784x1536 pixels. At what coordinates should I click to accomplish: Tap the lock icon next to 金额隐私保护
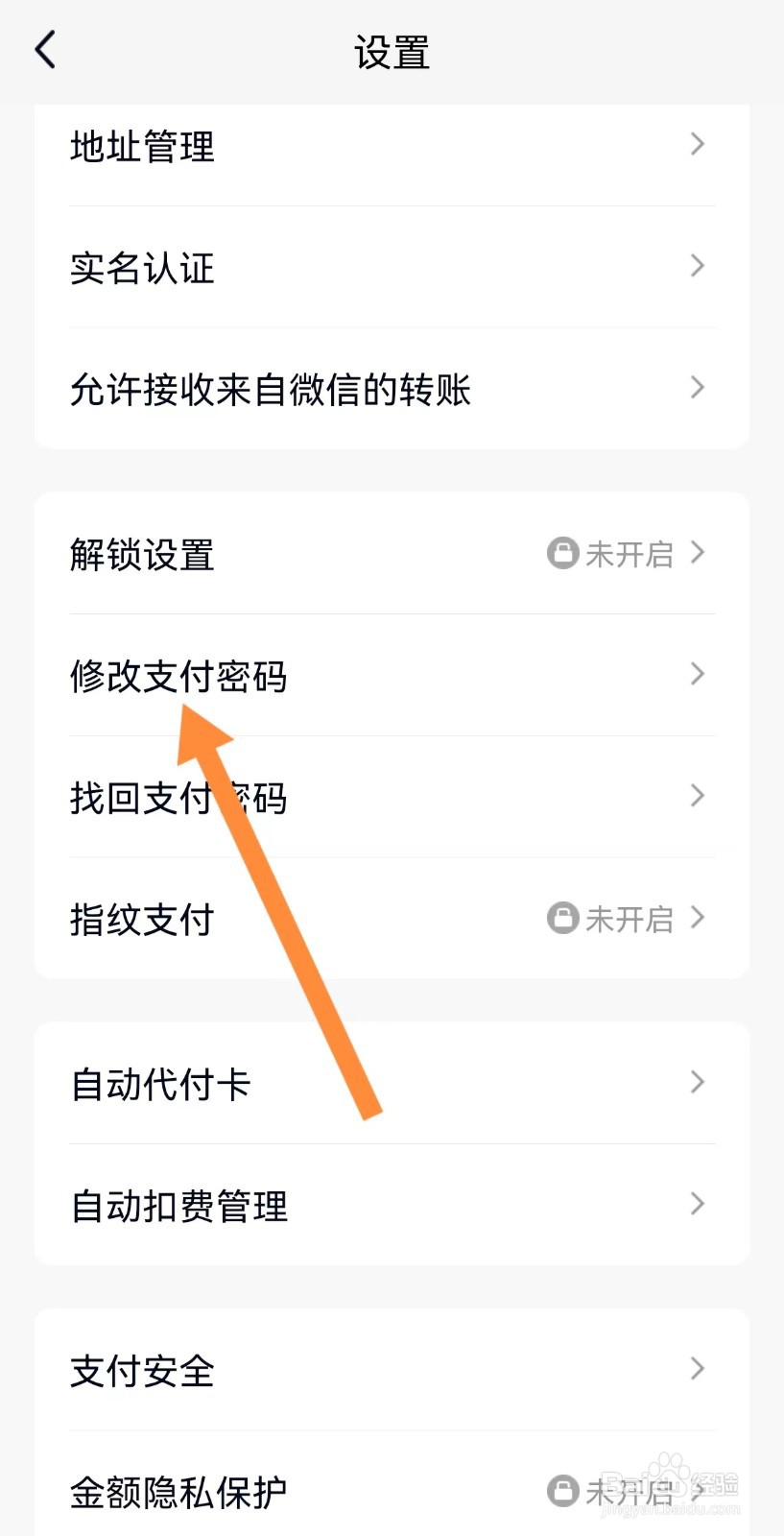561,1492
